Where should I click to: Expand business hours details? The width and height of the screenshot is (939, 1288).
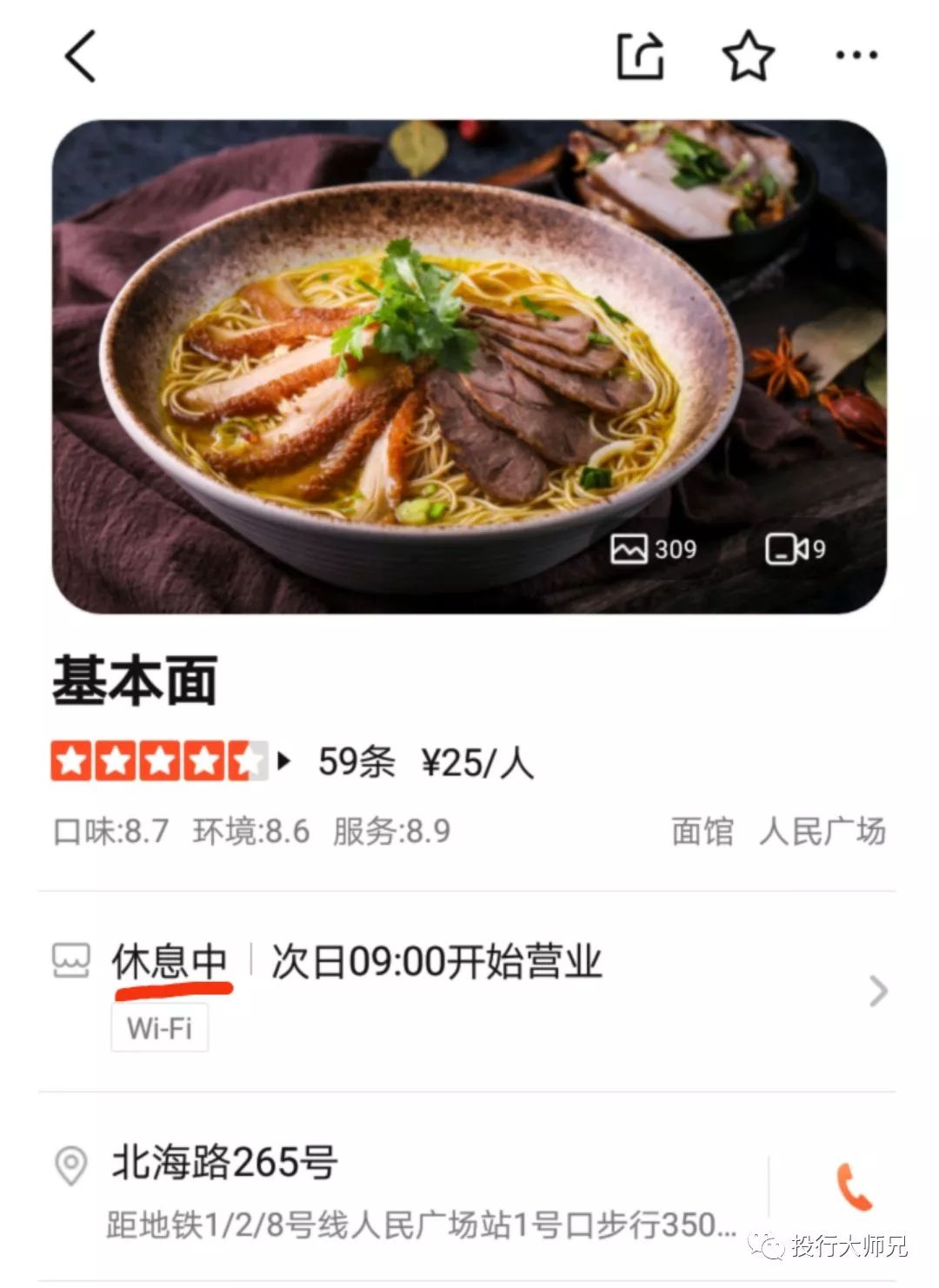(878, 991)
